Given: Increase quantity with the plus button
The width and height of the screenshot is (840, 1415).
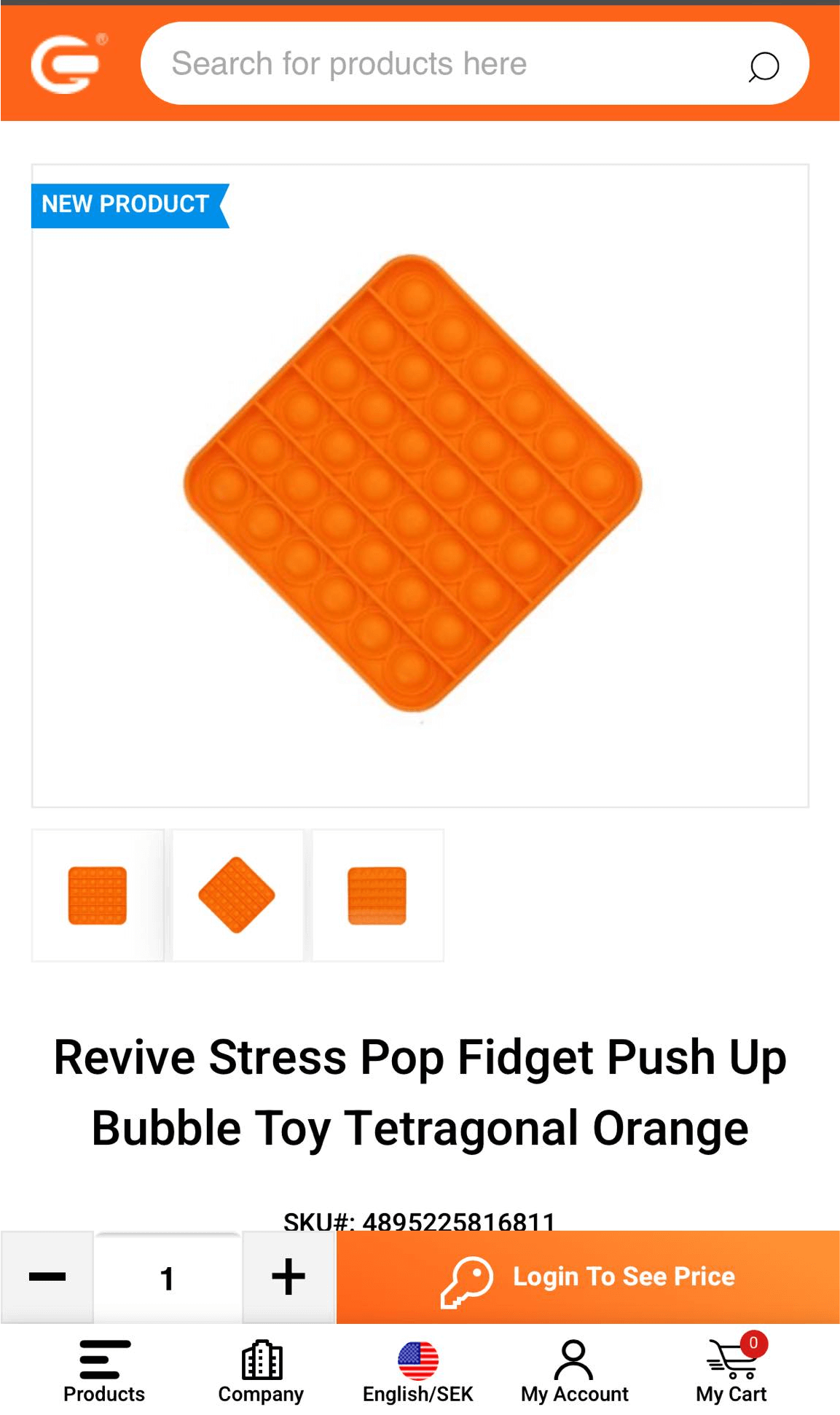Looking at the screenshot, I should click(288, 1277).
